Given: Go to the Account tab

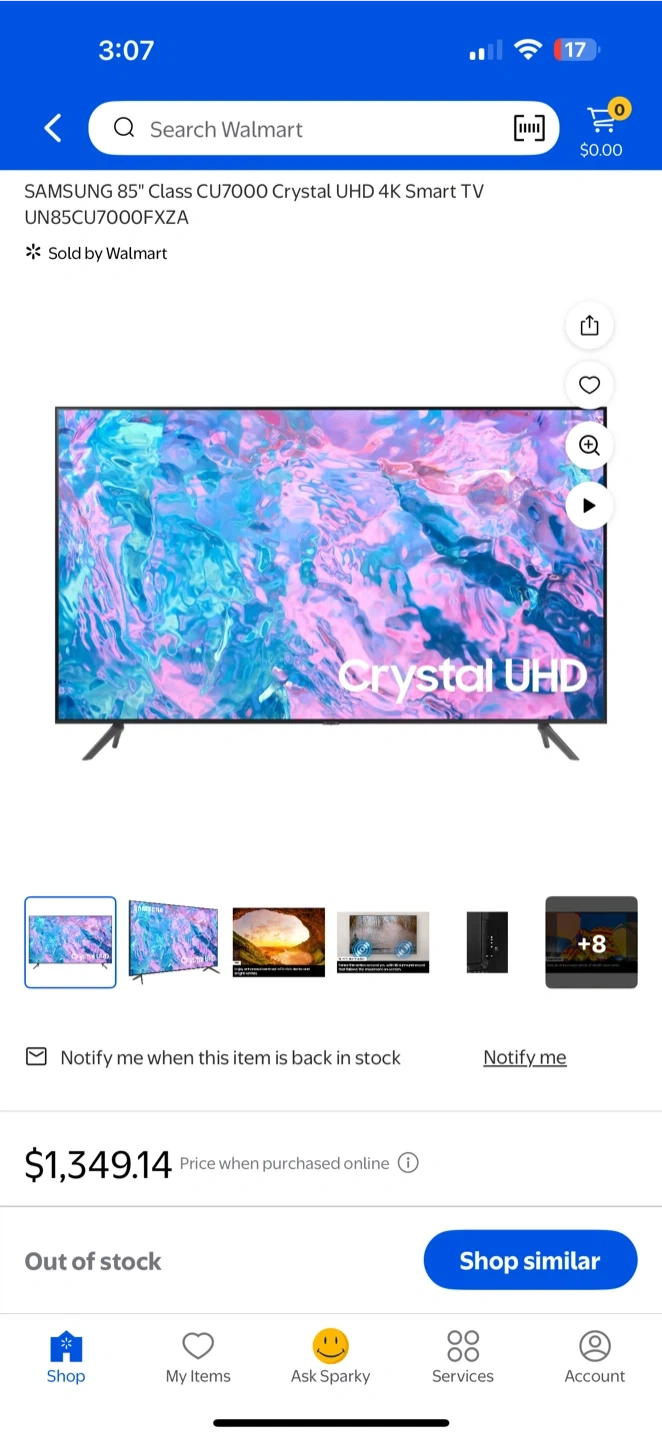Looking at the screenshot, I should tap(595, 1357).
